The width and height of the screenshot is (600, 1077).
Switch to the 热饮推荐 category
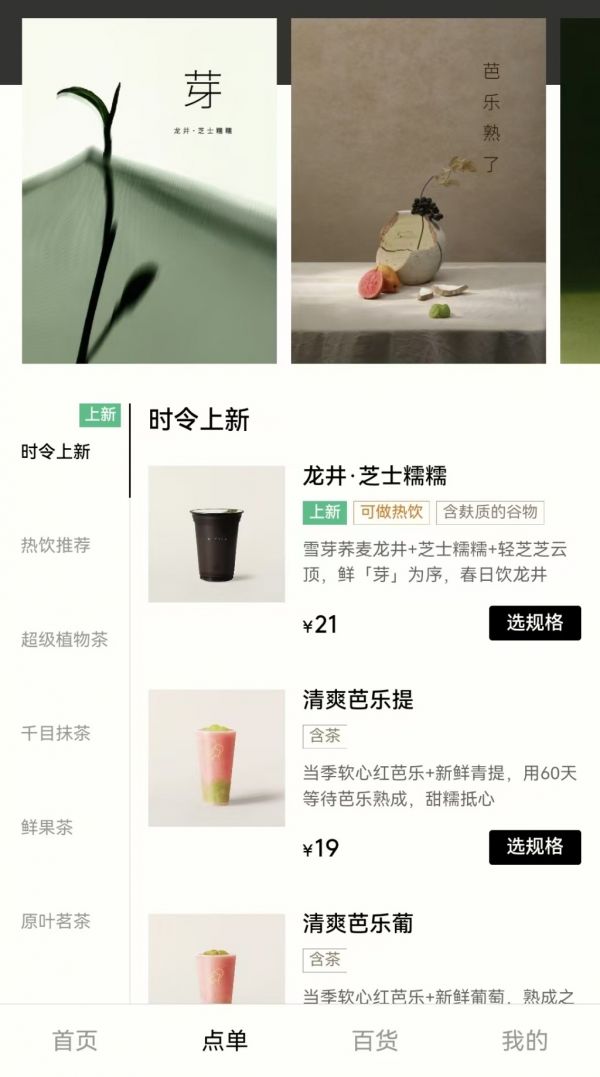(56, 545)
